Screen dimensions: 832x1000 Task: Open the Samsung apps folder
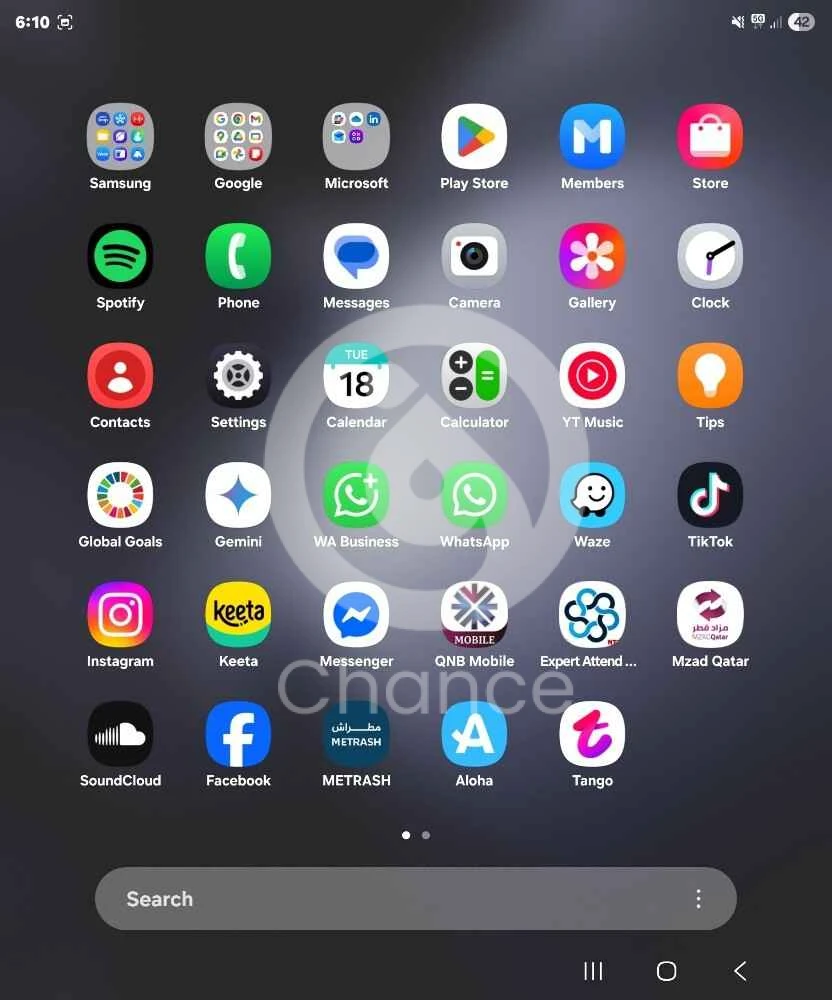120,137
